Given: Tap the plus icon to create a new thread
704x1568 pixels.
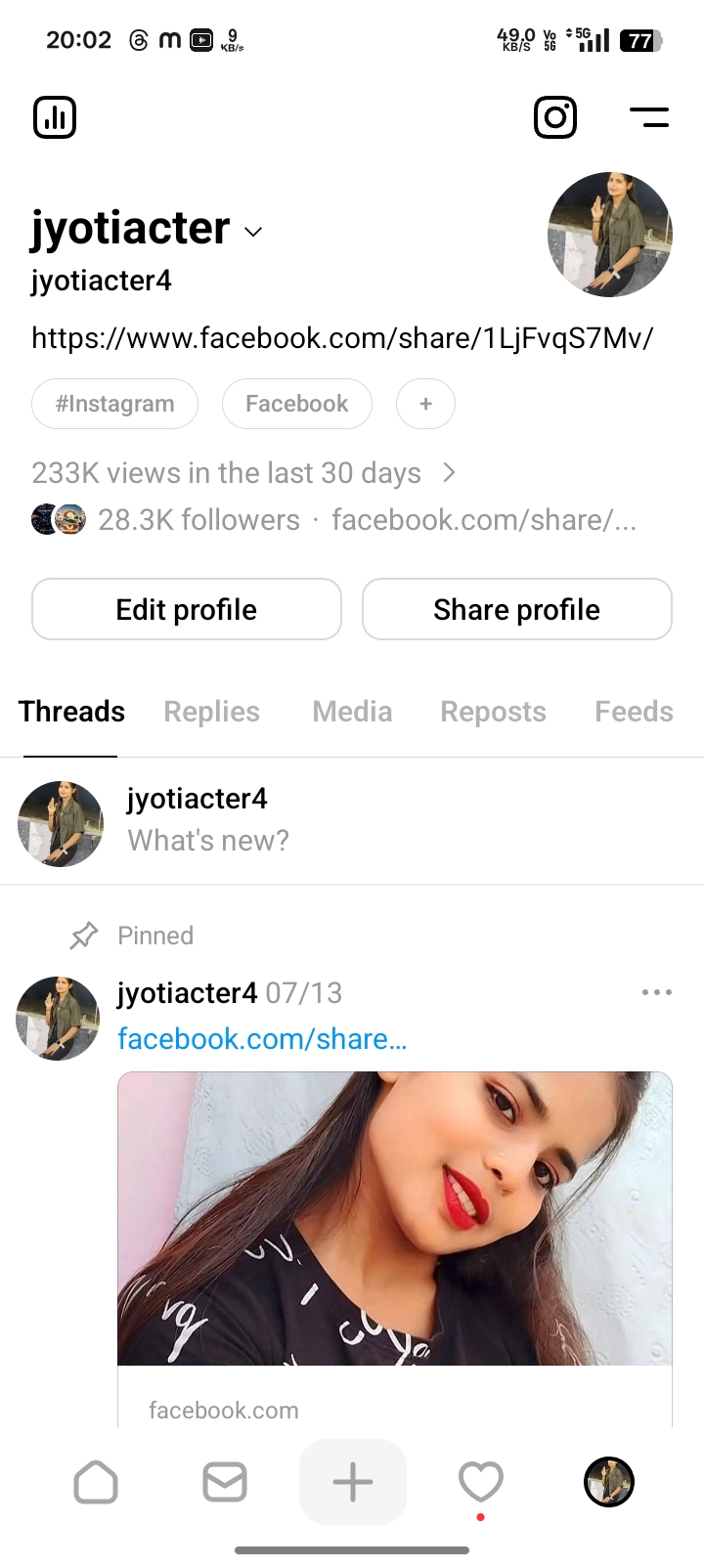Looking at the screenshot, I should tap(352, 1482).
